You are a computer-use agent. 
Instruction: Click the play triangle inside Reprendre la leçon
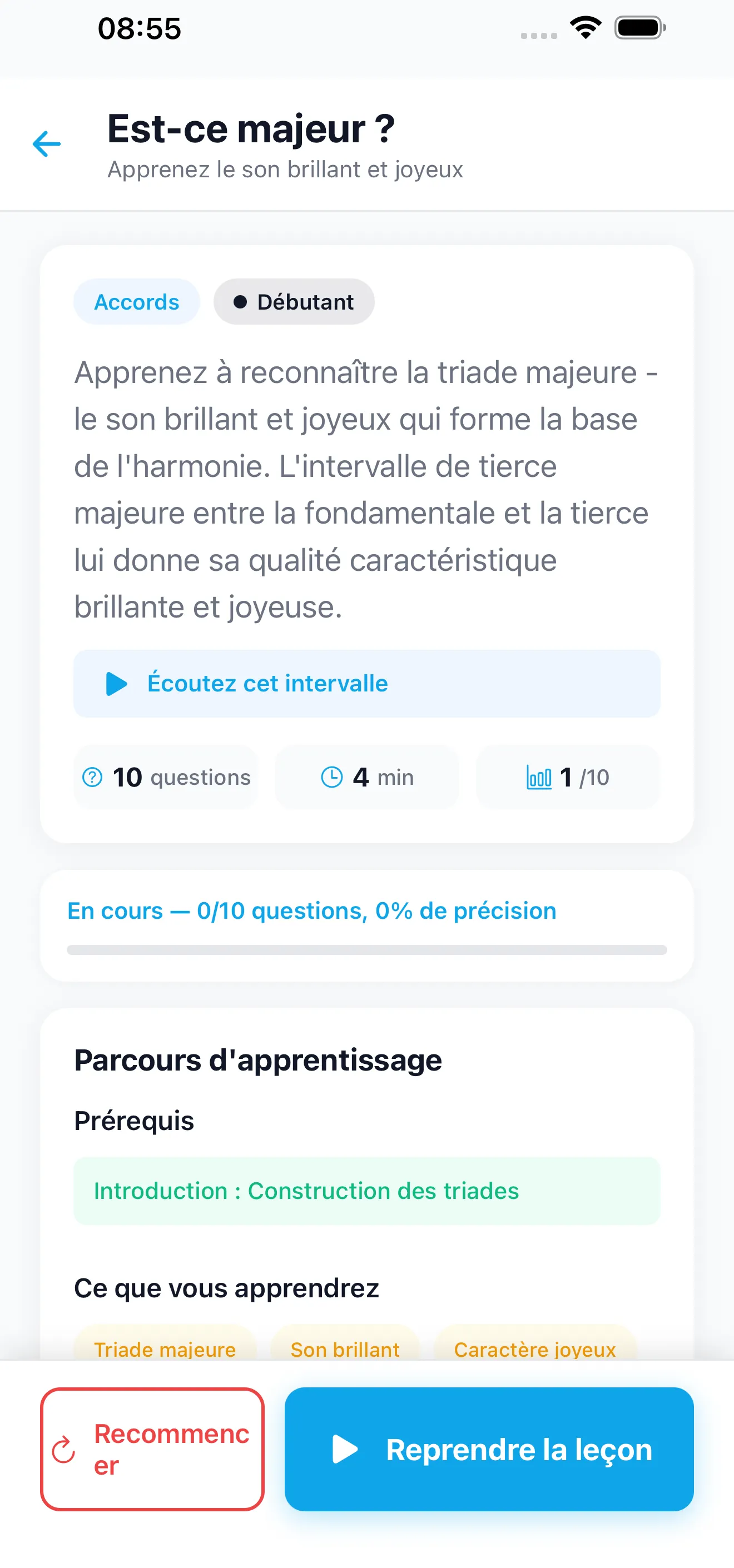click(345, 1450)
